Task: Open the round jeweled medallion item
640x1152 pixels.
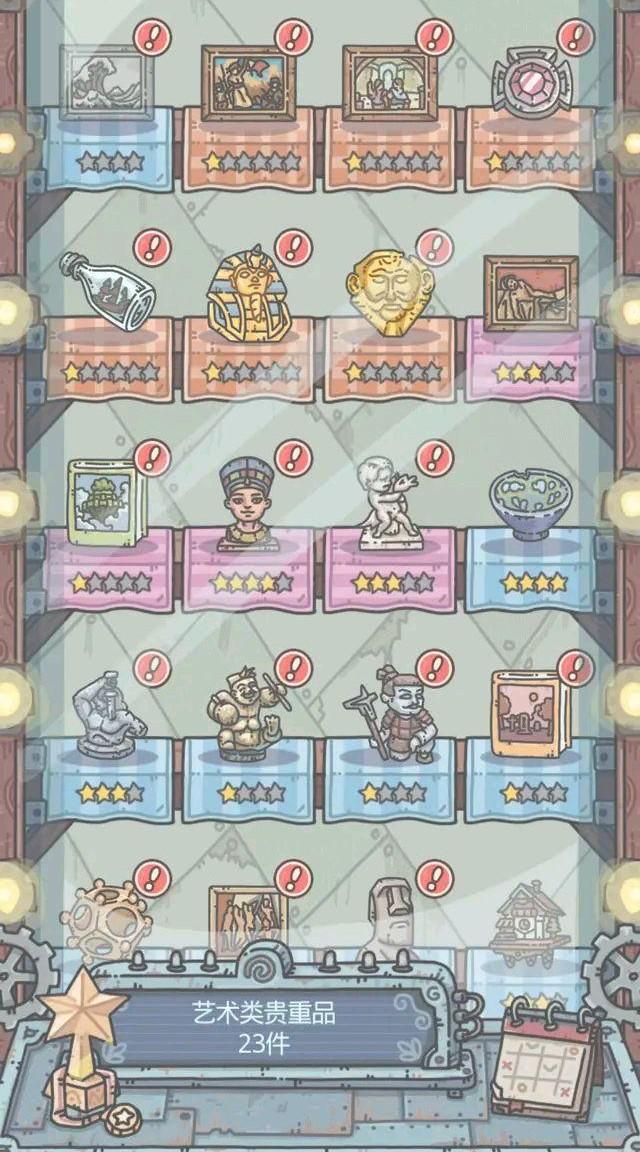Action: [530, 82]
